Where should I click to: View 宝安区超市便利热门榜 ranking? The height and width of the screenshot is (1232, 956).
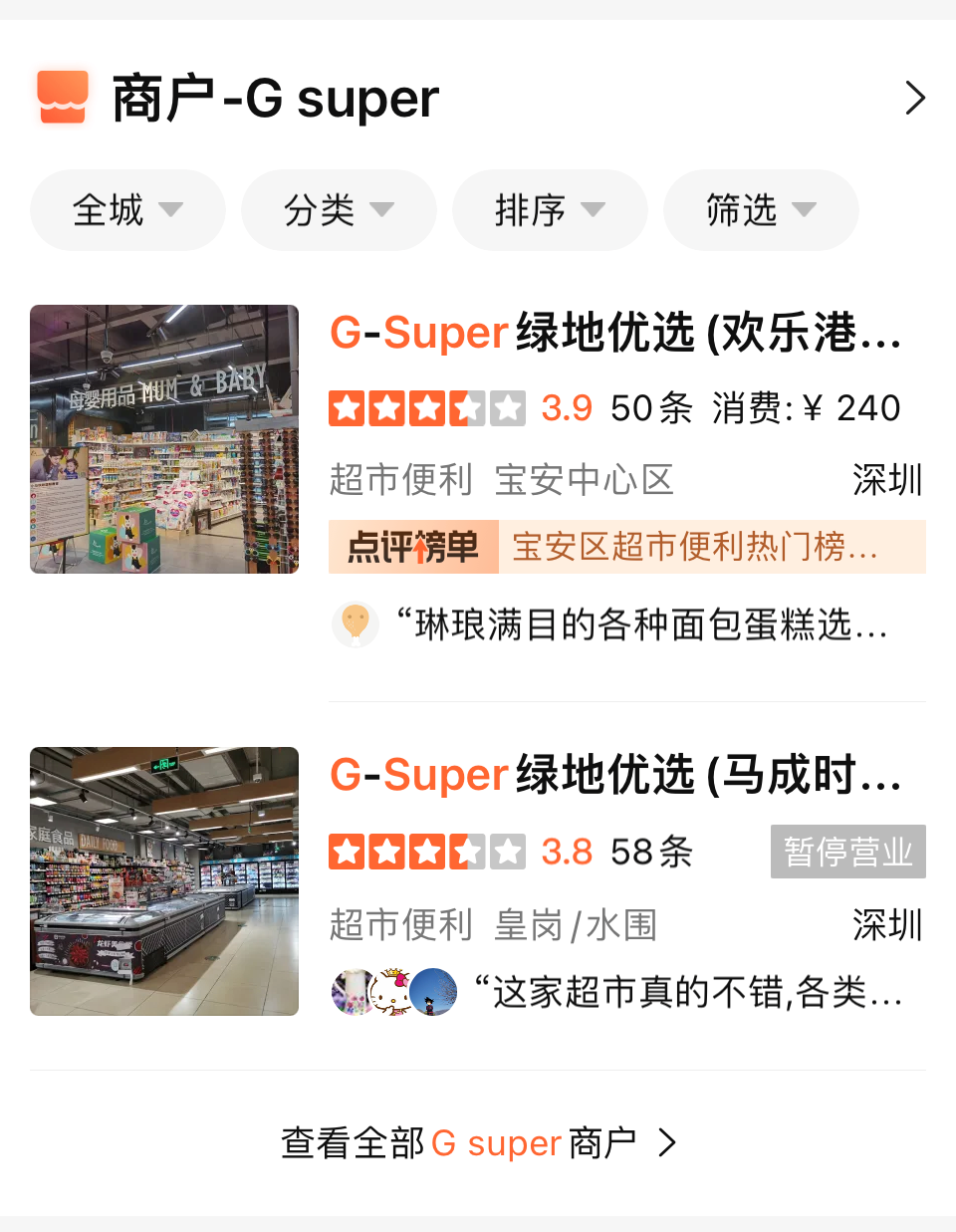(693, 547)
